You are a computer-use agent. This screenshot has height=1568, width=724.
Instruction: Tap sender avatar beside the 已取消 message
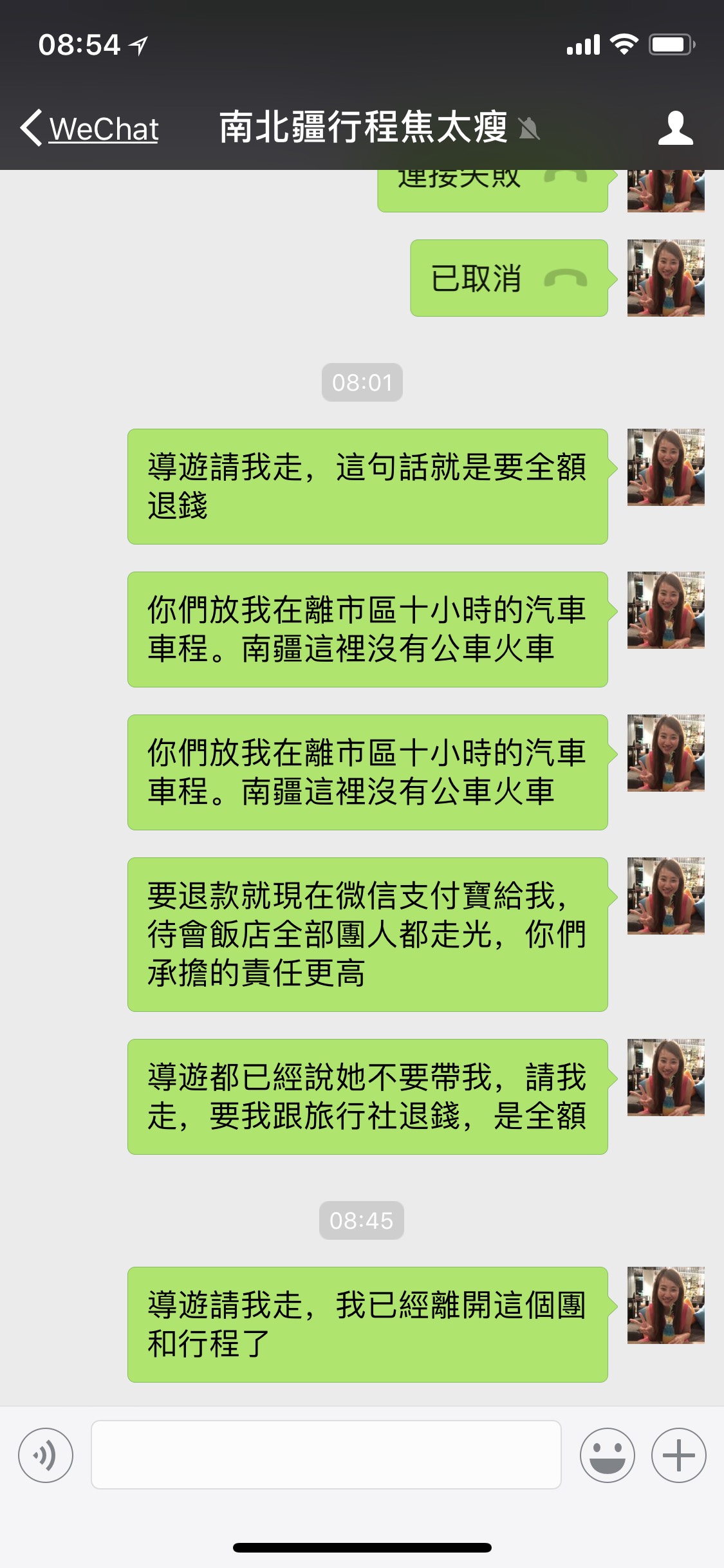665,278
